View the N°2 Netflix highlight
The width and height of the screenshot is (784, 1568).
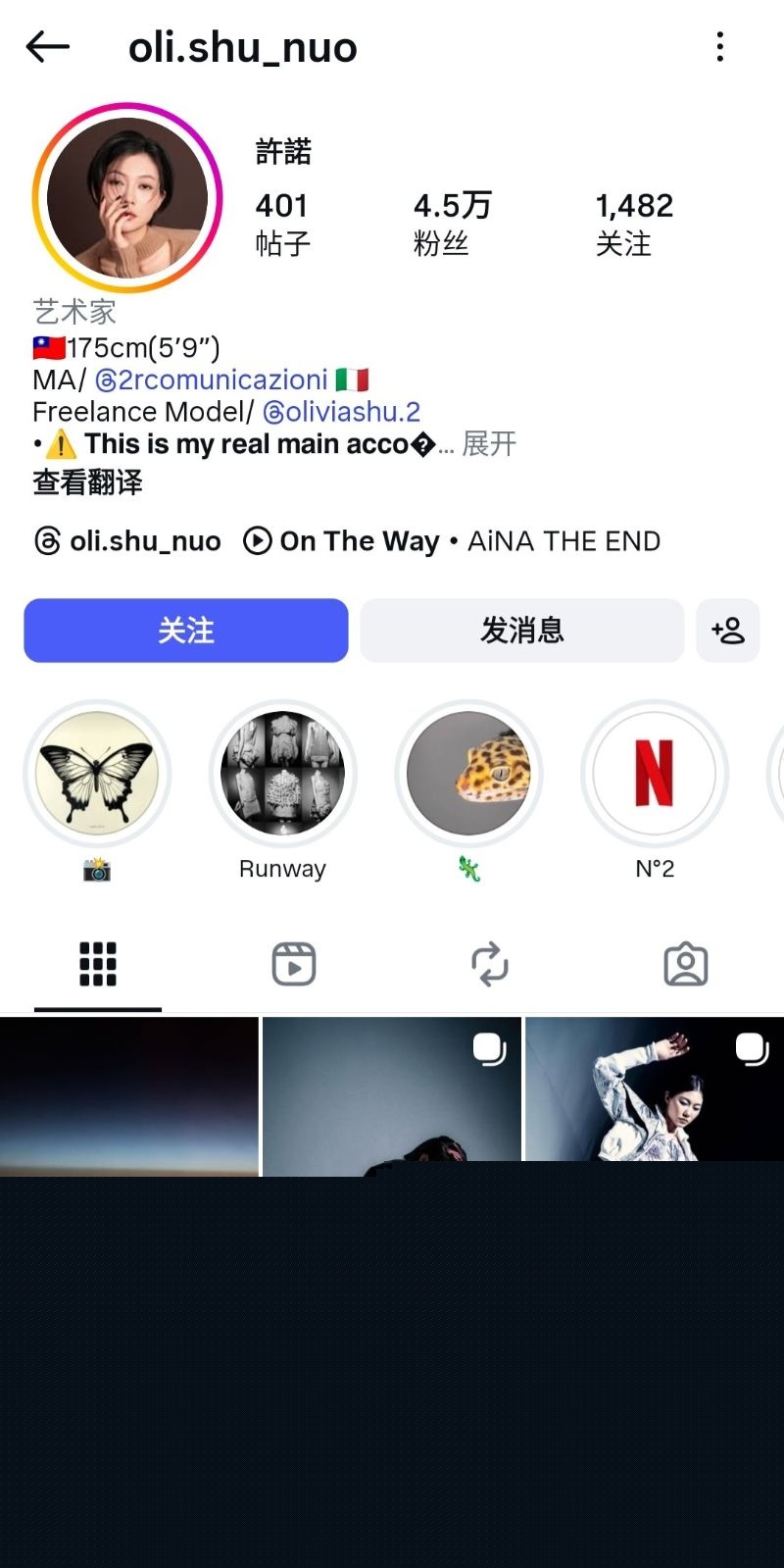(655, 773)
